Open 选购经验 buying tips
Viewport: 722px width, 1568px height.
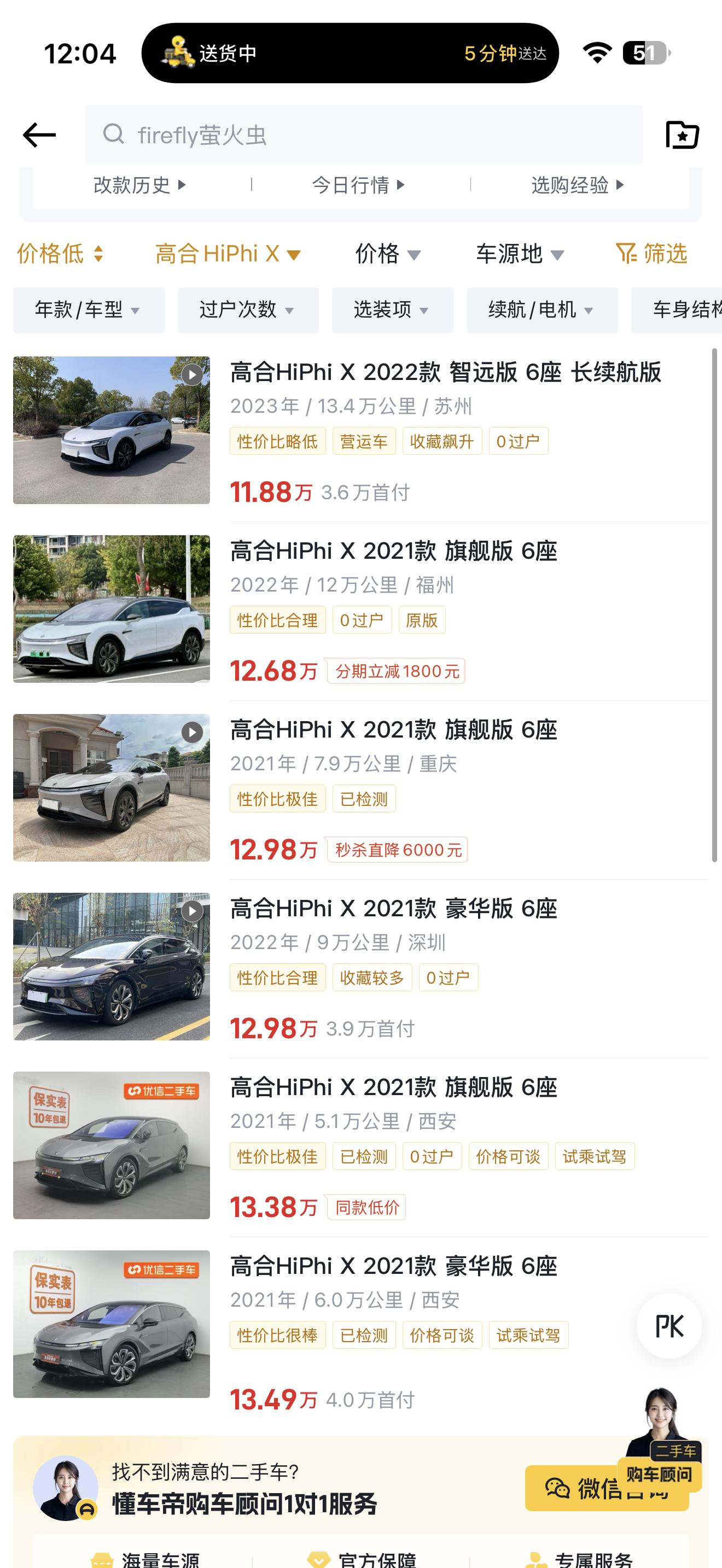click(577, 185)
